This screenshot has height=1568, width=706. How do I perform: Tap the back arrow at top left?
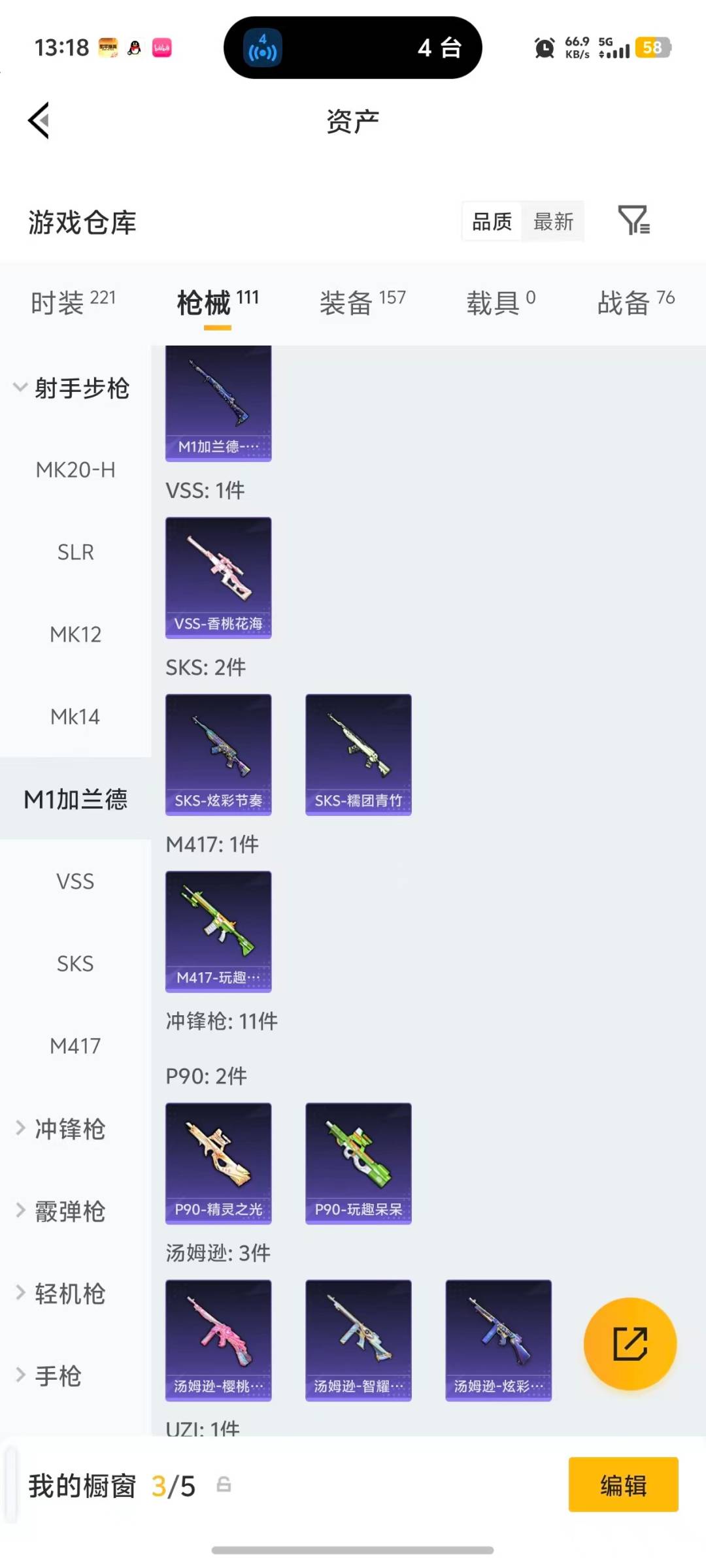pos(39,121)
